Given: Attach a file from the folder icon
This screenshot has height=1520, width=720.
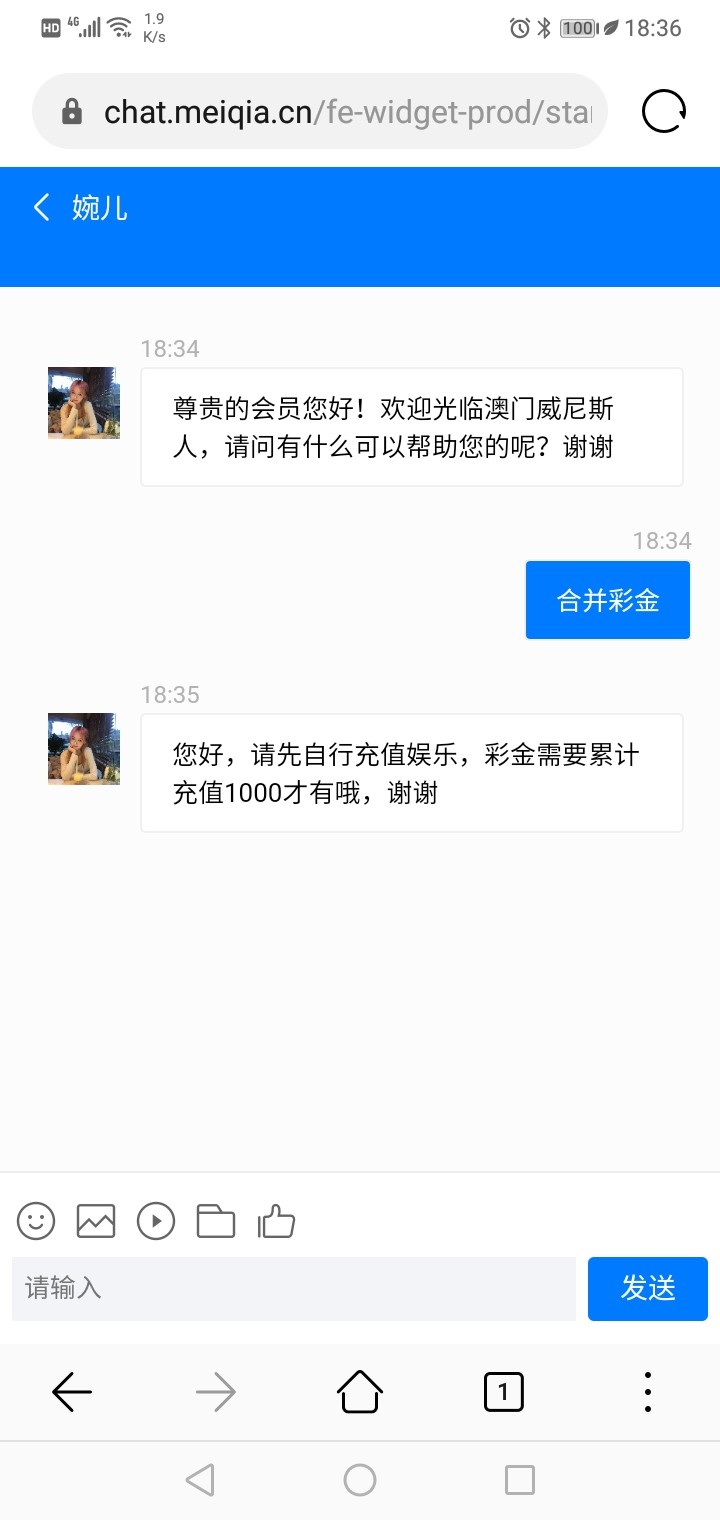Looking at the screenshot, I should (x=216, y=1221).
